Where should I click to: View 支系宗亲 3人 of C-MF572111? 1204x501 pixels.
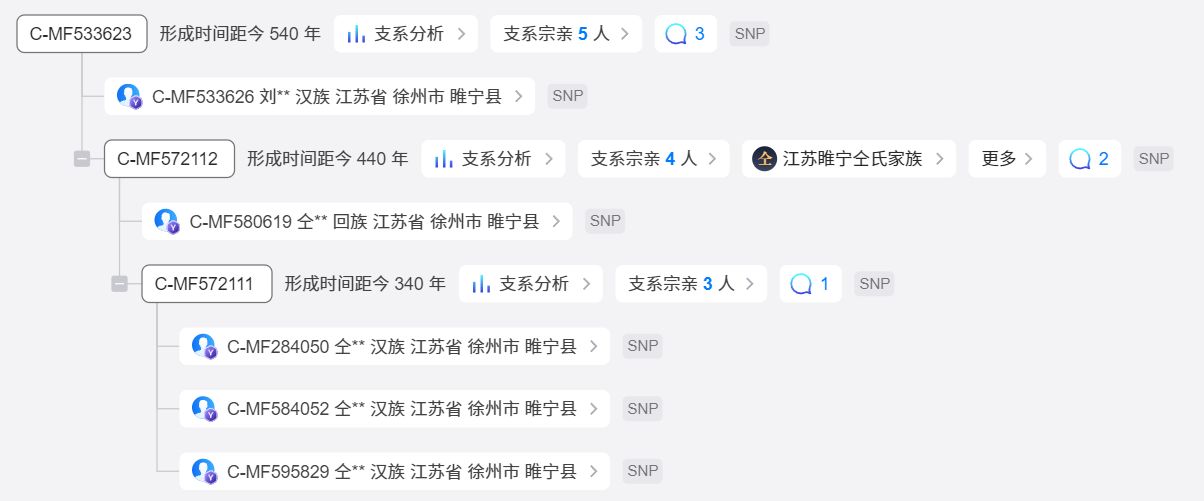coord(691,284)
